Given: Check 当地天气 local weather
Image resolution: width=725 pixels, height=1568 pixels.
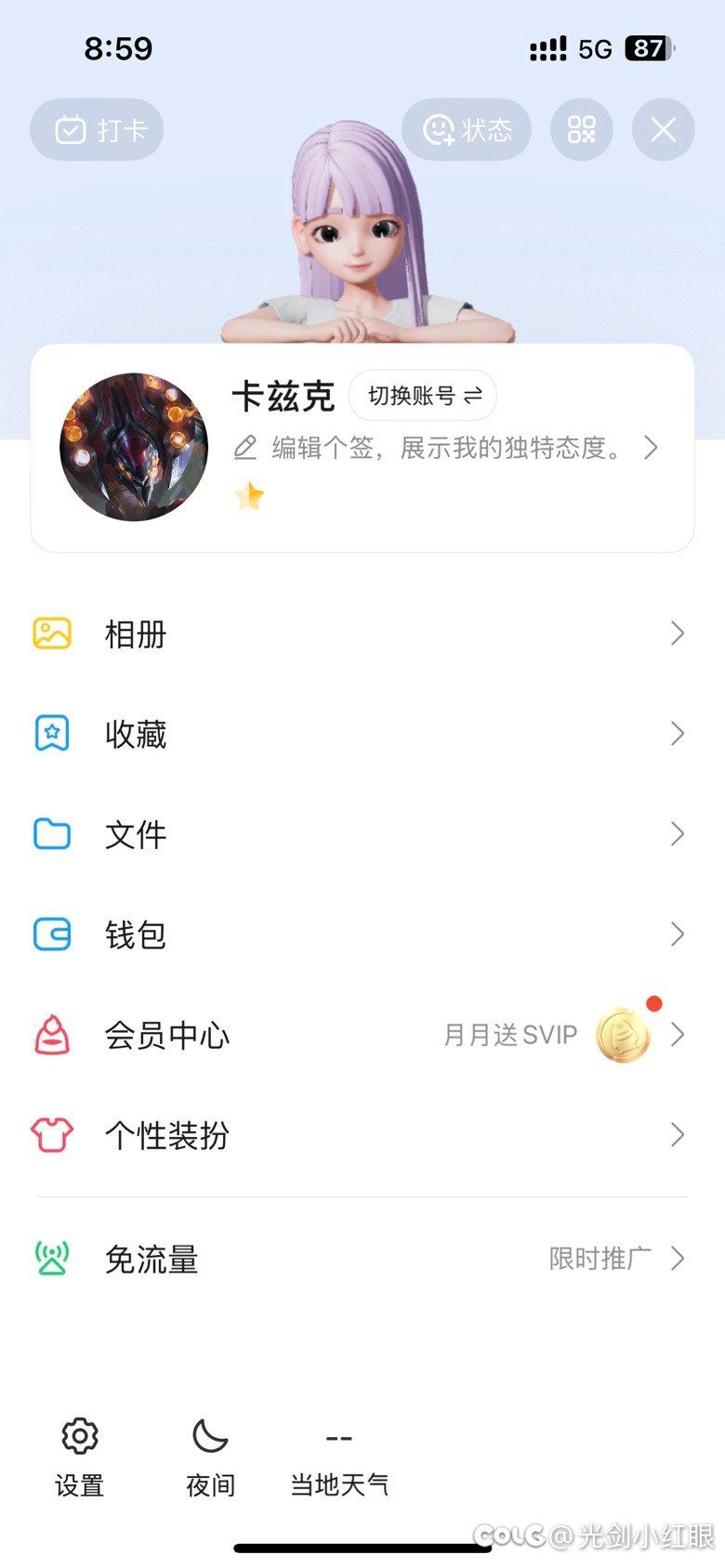Looking at the screenshot, I should 339,1457.
